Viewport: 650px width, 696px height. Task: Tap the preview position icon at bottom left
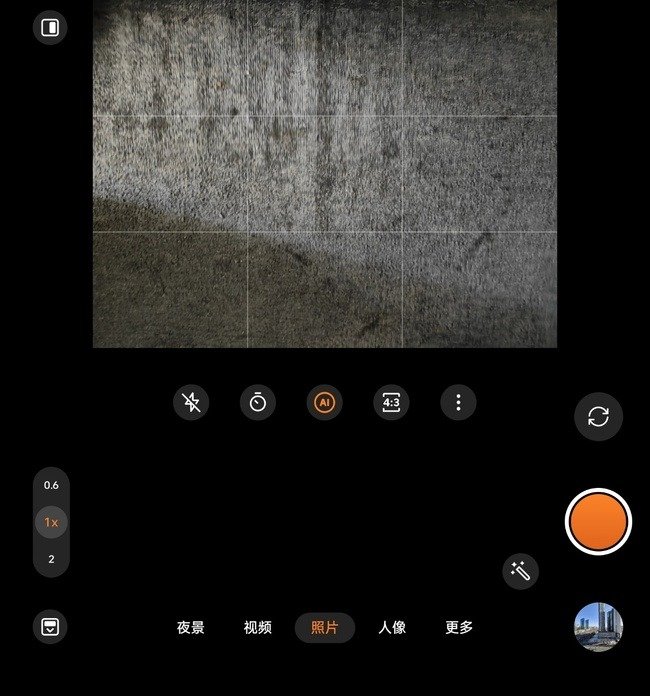click(x=50, y=627)
